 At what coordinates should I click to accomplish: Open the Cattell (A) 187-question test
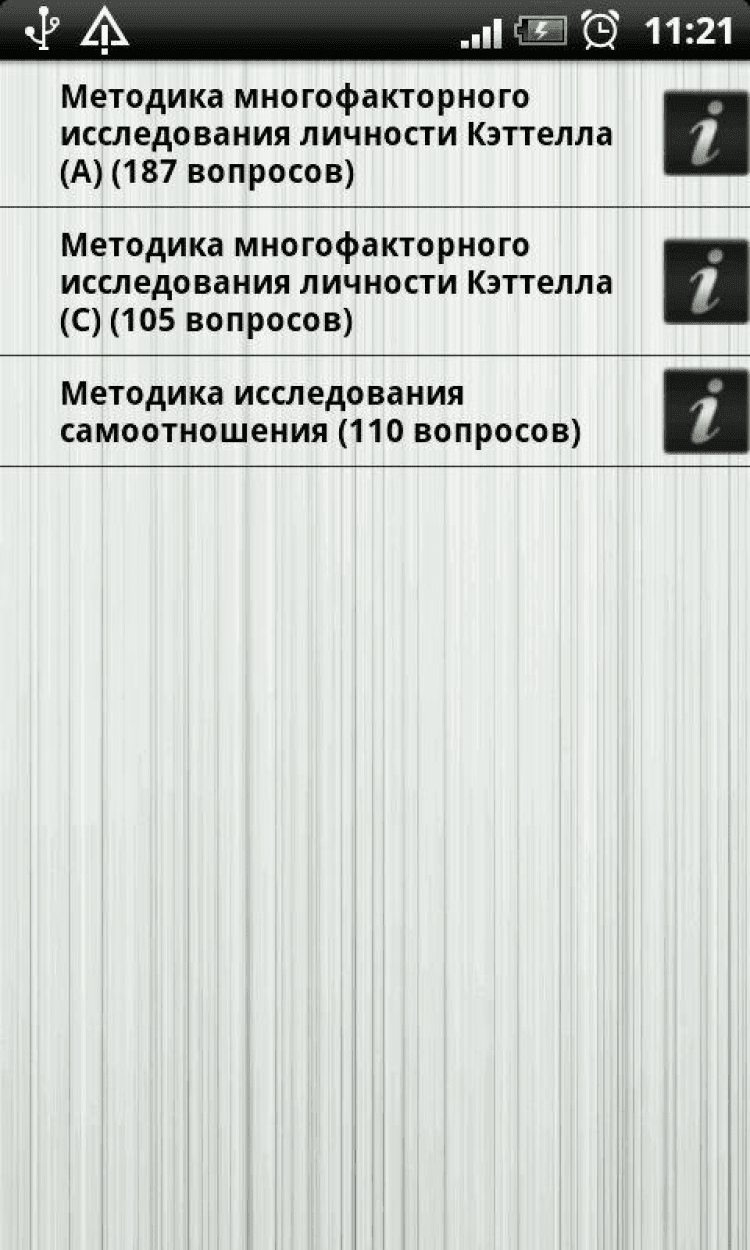(x=335, y=135)
